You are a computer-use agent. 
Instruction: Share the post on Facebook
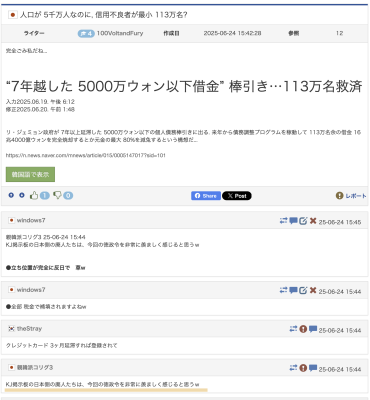tap(206, 196)
